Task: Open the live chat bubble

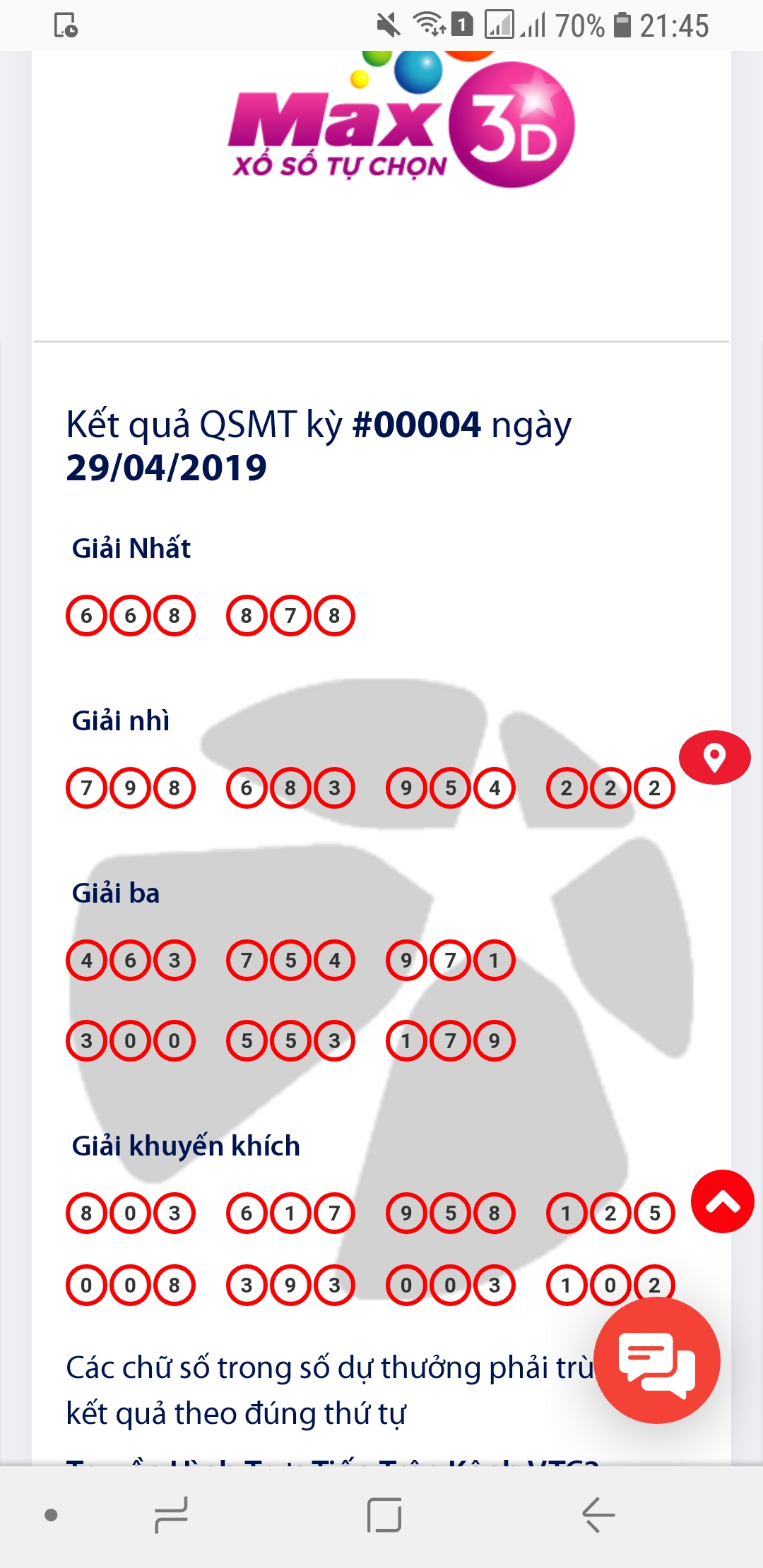Action: point(657,1360)
